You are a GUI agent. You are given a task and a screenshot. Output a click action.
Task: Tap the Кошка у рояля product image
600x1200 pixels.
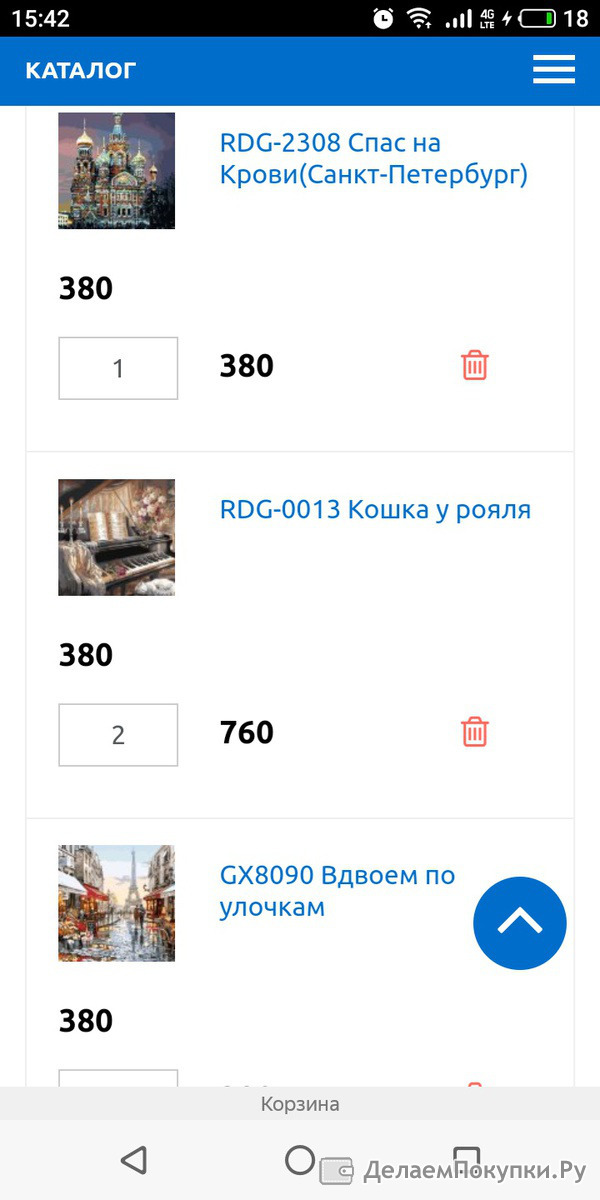(116, 537)
